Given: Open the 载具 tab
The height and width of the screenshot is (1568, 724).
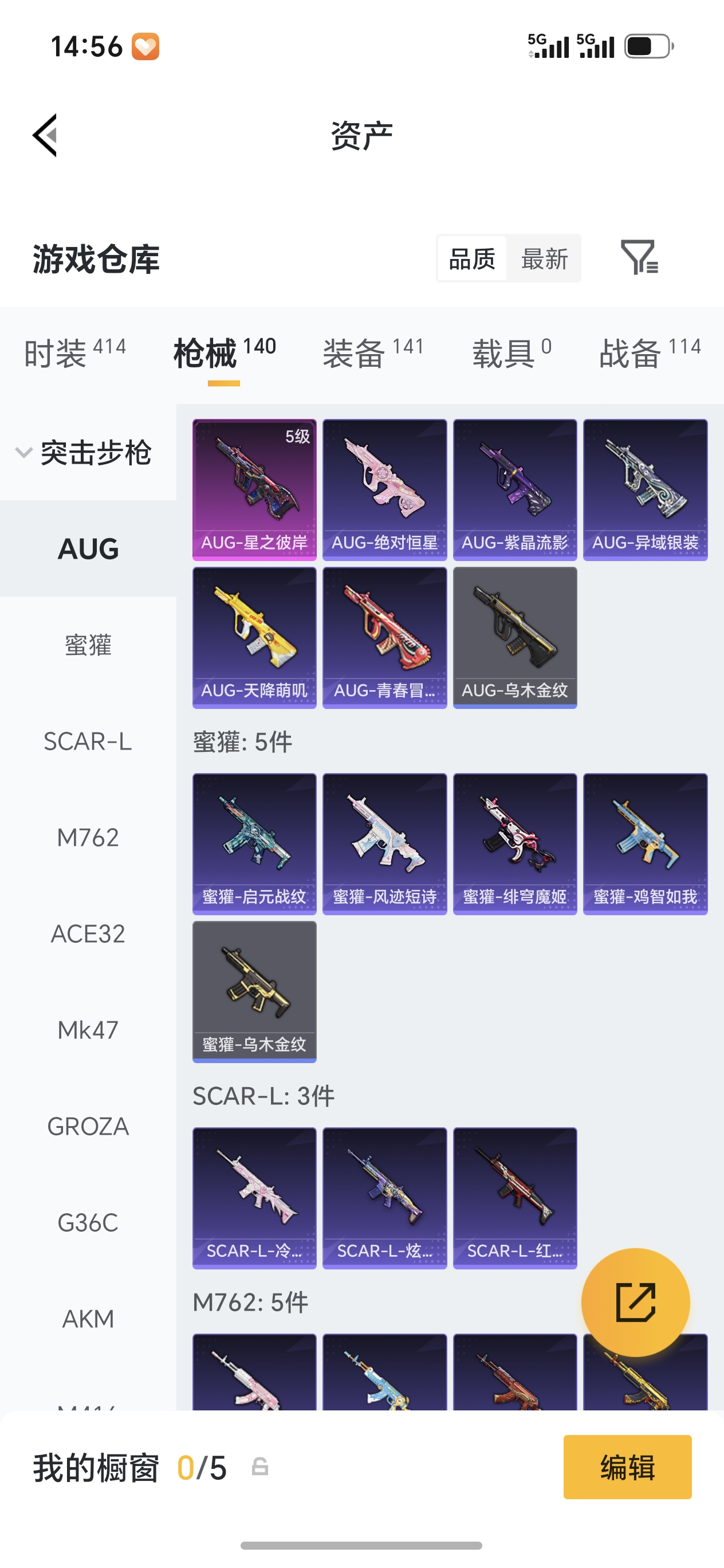Looking at the screenshot, I should pyautogui.click(x=512, y=353).
